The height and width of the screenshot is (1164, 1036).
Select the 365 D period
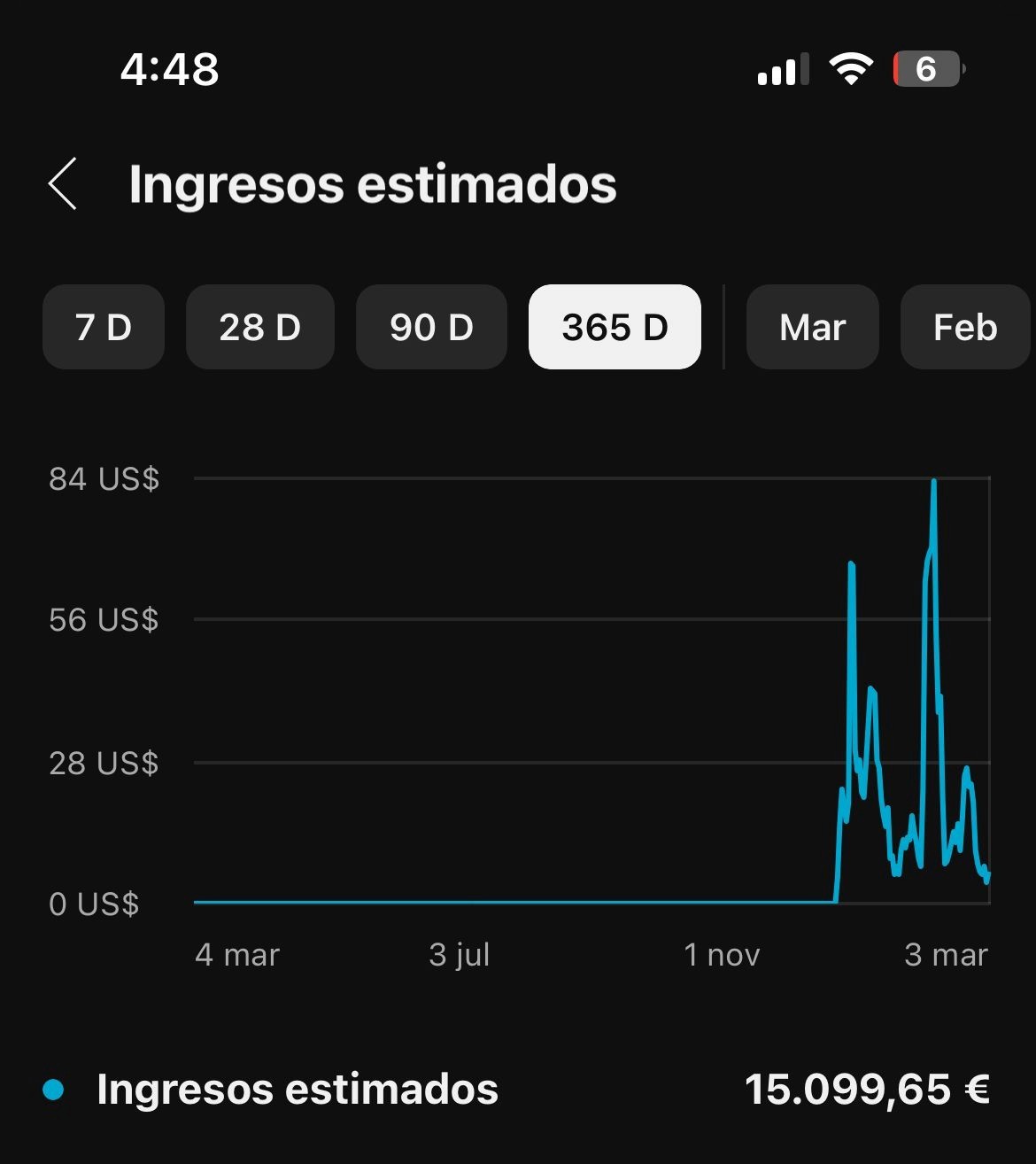(x=615, y=327)
